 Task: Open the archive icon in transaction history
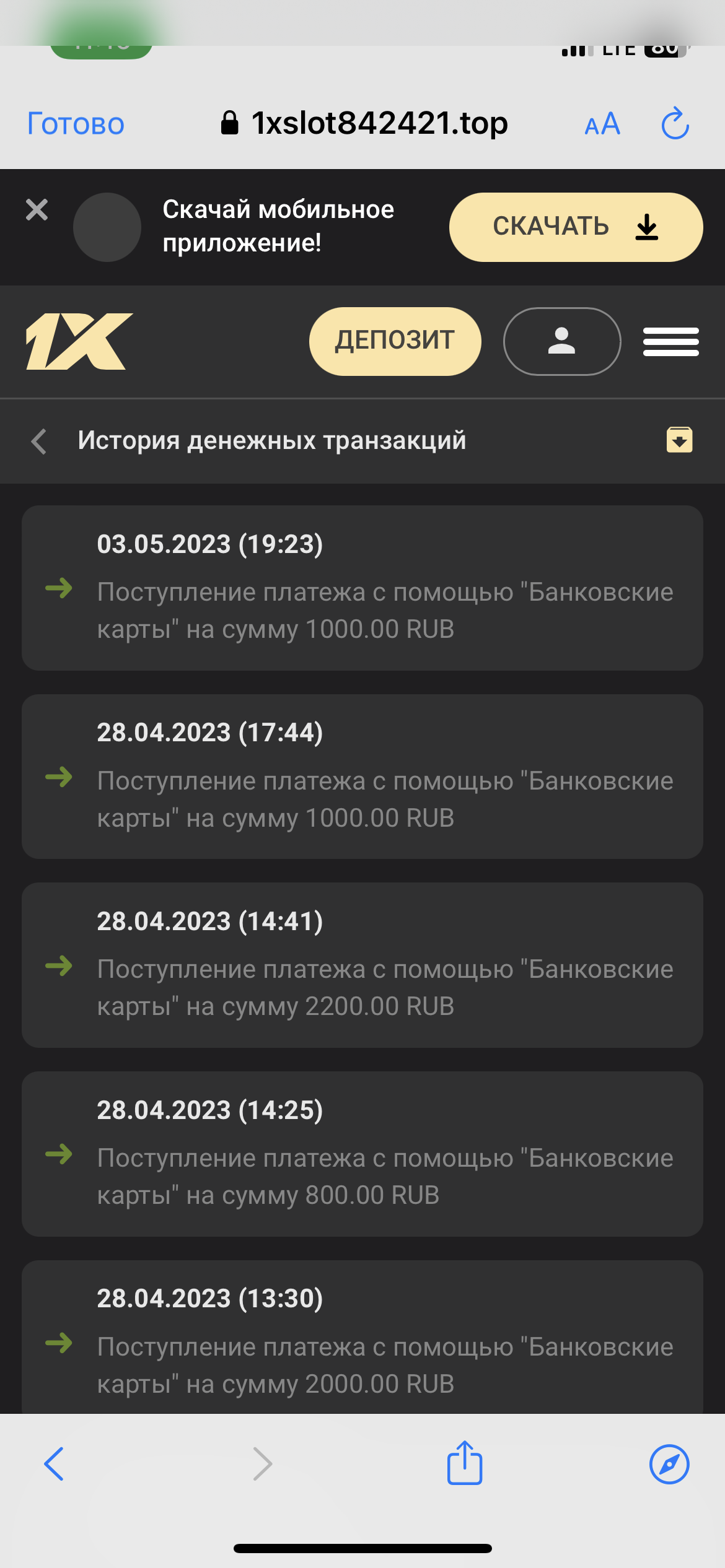[679, 440]
